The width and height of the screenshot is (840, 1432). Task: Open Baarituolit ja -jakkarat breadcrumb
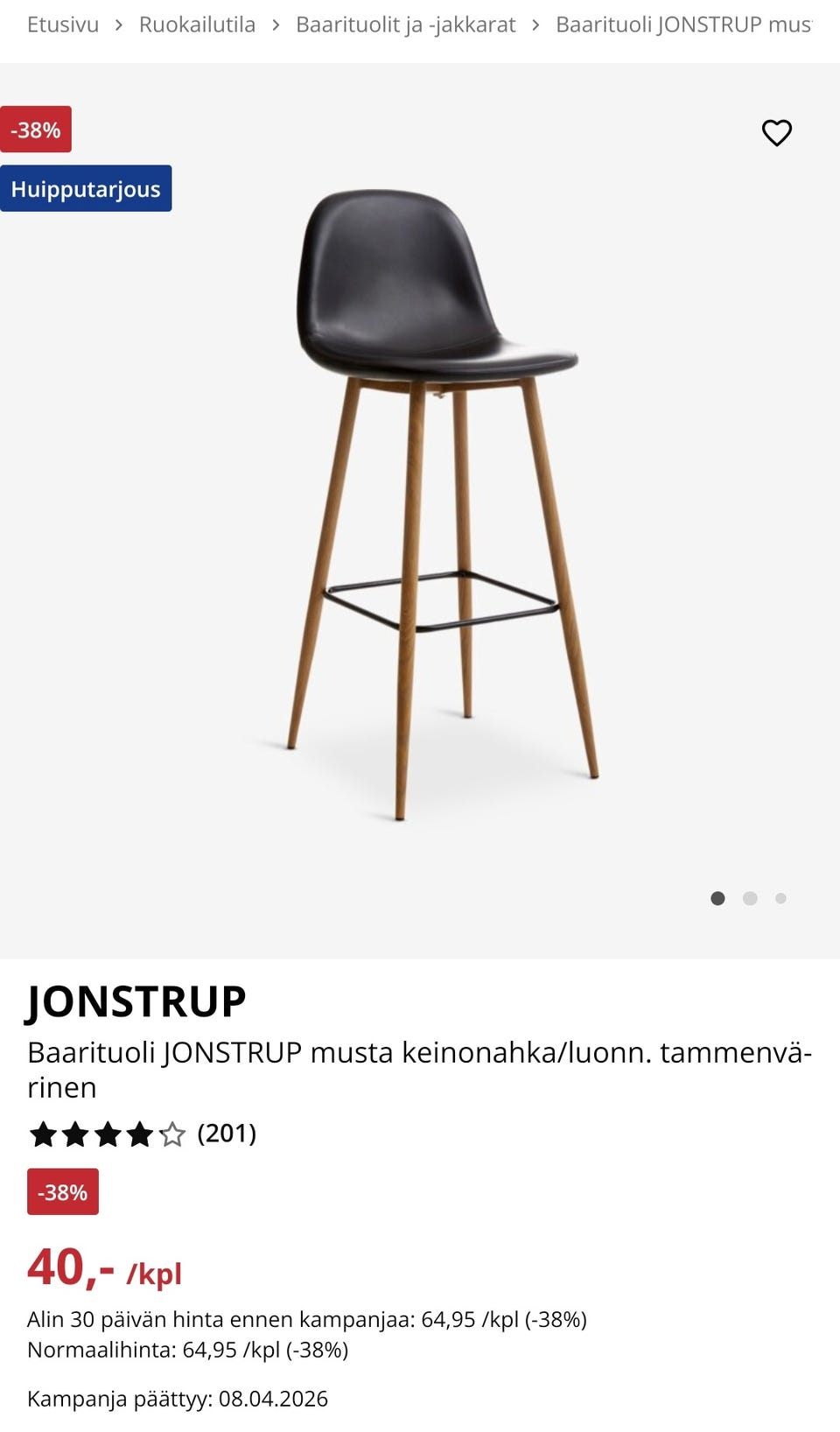[x=405, y=25]
